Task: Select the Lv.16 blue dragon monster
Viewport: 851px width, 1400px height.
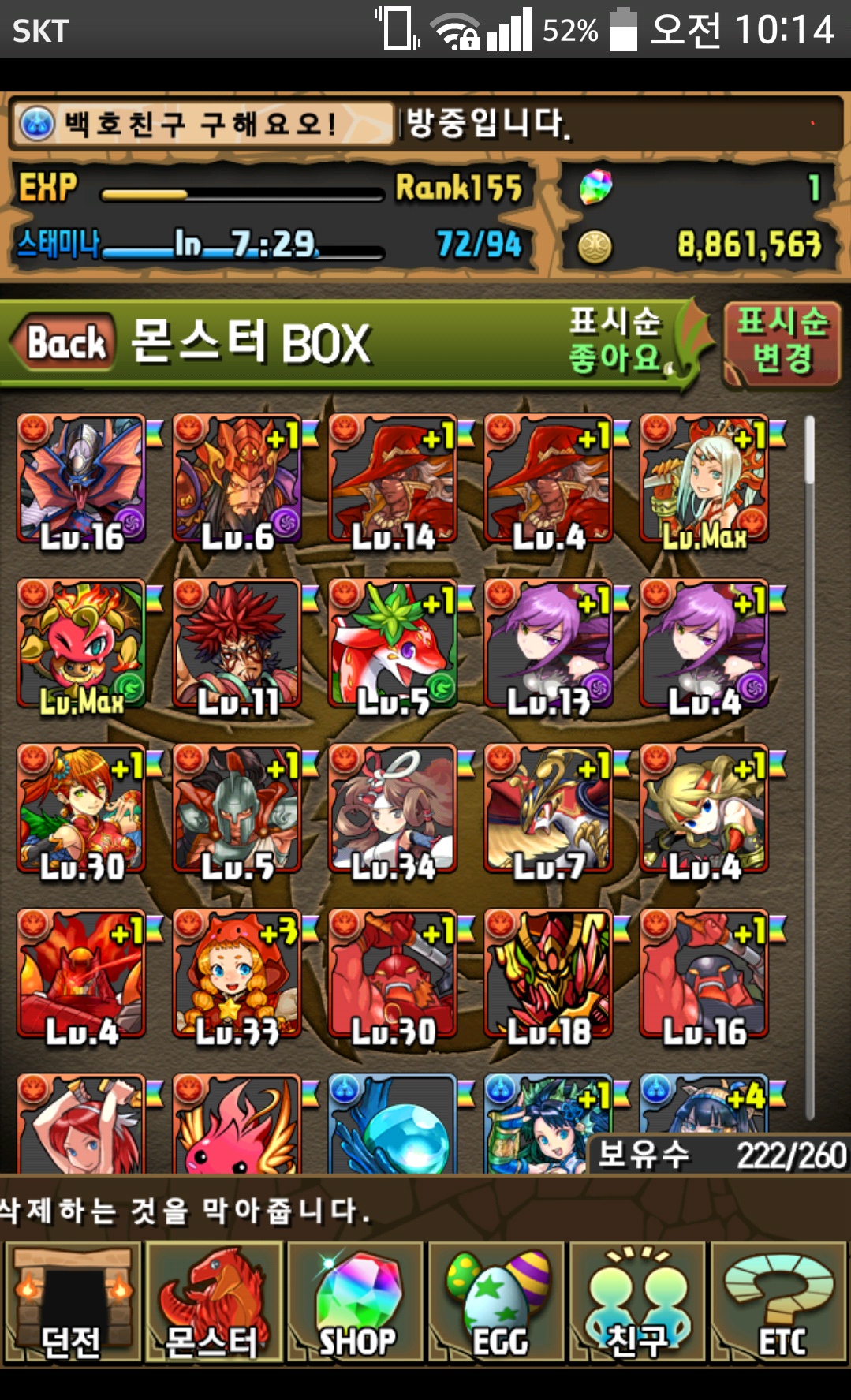Action: [81, 480]
